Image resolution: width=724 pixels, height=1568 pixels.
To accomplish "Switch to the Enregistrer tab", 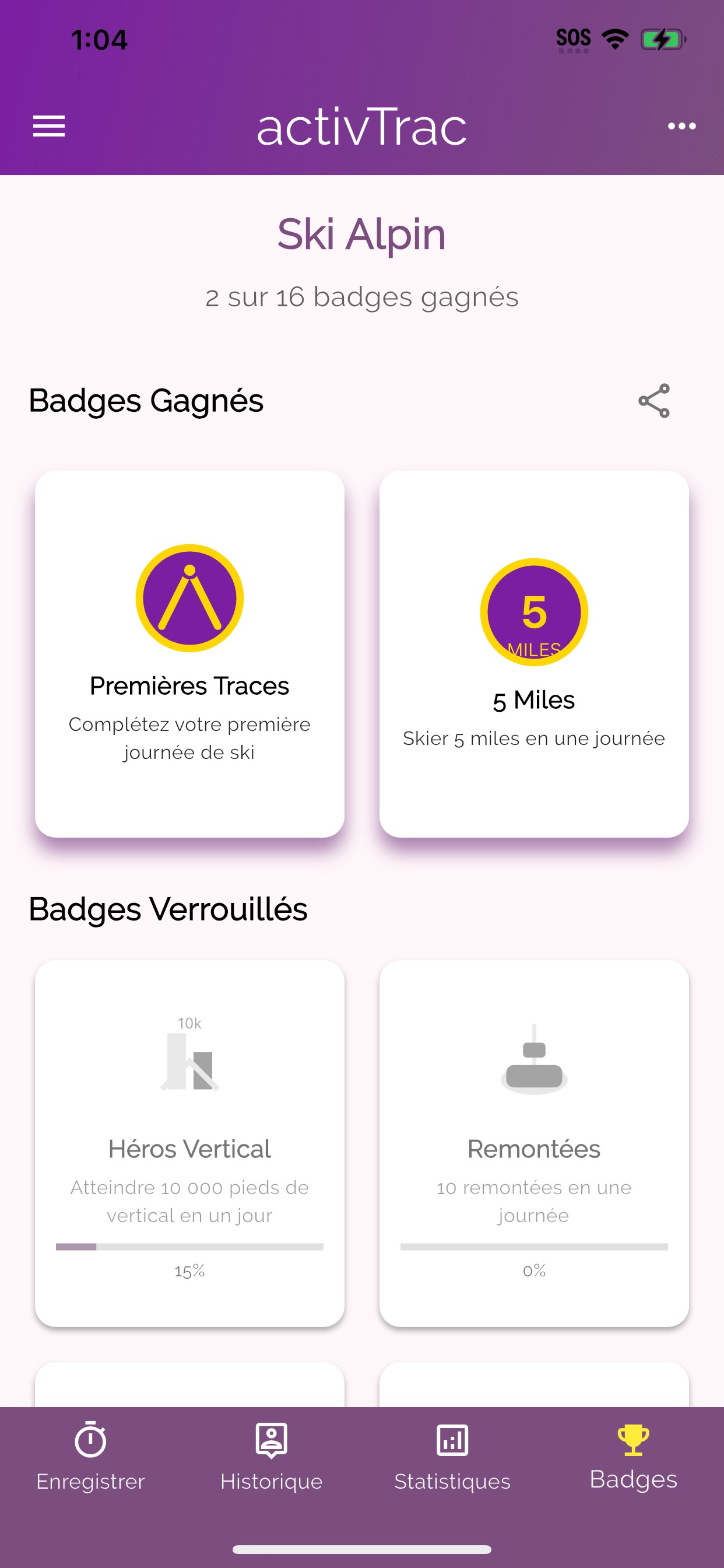I will coord(91,1456).
